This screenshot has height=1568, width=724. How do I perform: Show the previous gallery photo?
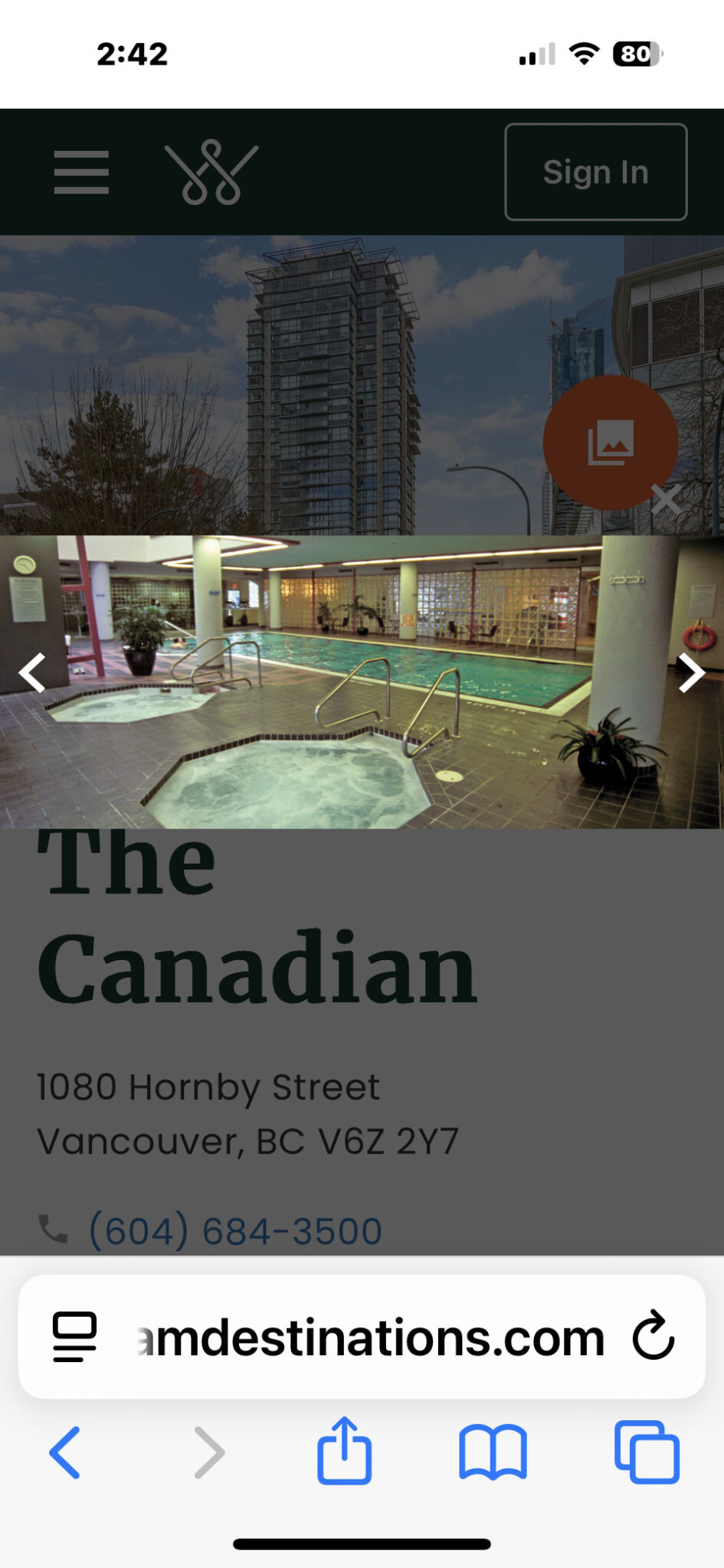click(x=32, y=673)
